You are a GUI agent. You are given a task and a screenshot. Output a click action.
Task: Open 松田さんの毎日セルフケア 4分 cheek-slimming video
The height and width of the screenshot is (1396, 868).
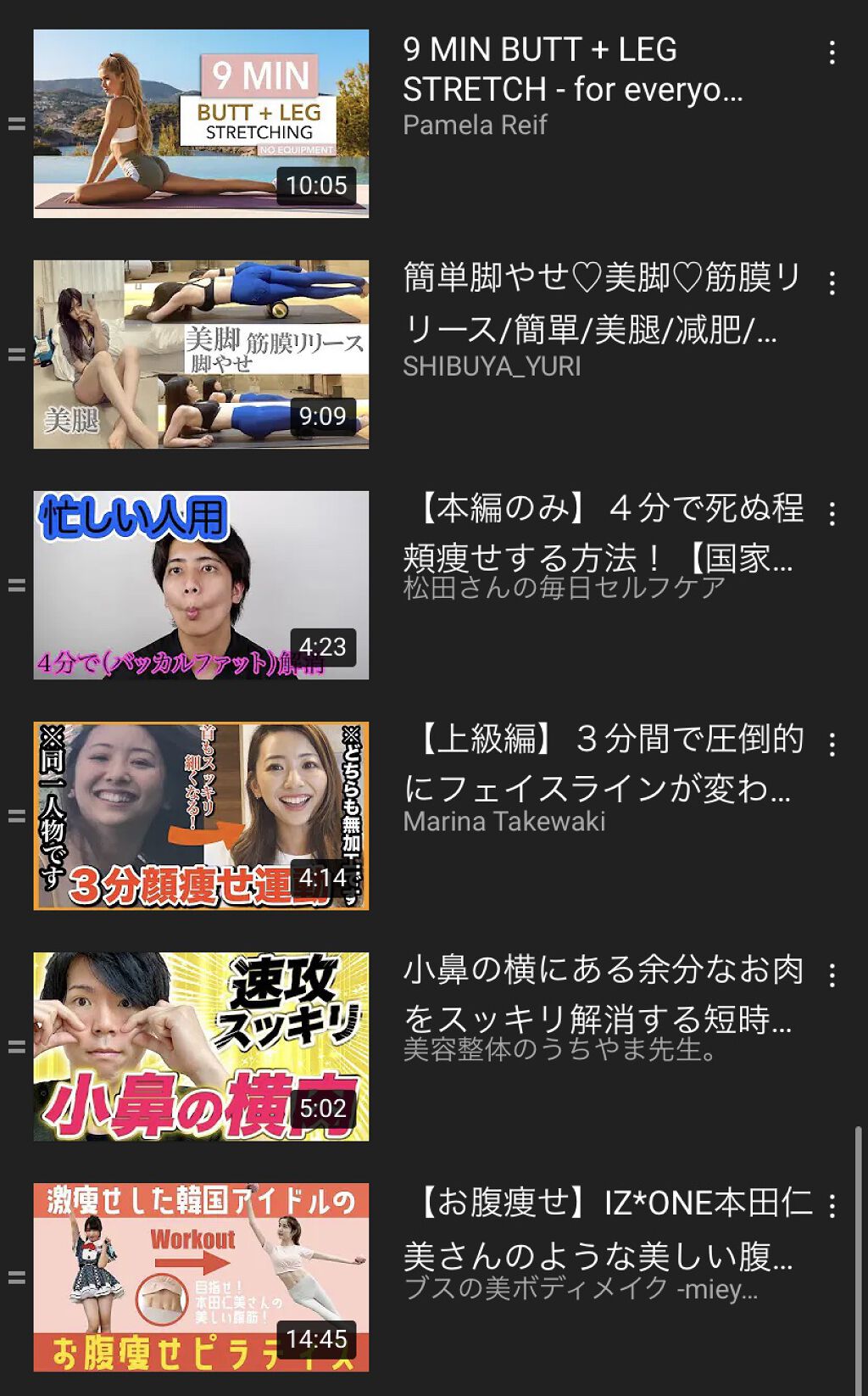pos(201,585)
